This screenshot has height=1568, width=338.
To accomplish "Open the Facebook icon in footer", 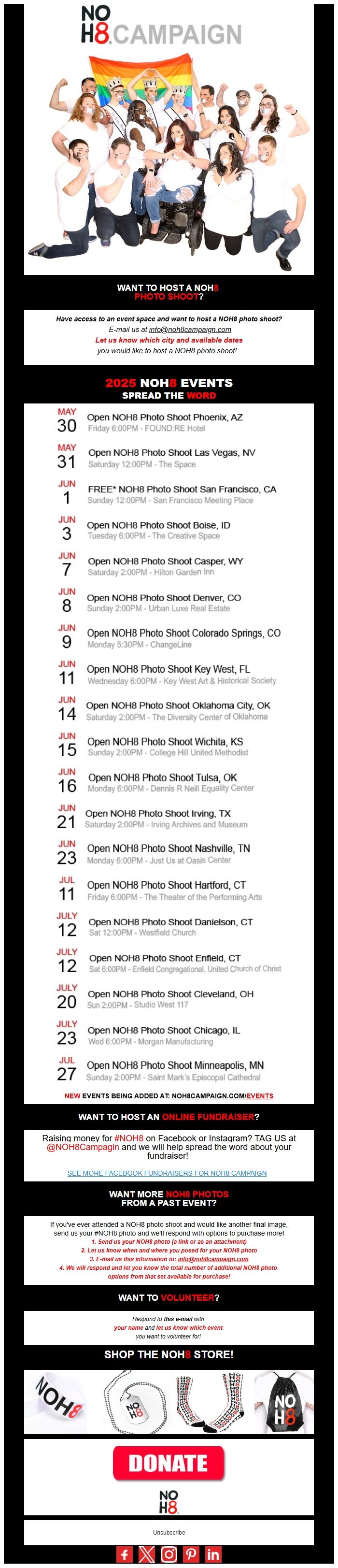I will 125,1554.
